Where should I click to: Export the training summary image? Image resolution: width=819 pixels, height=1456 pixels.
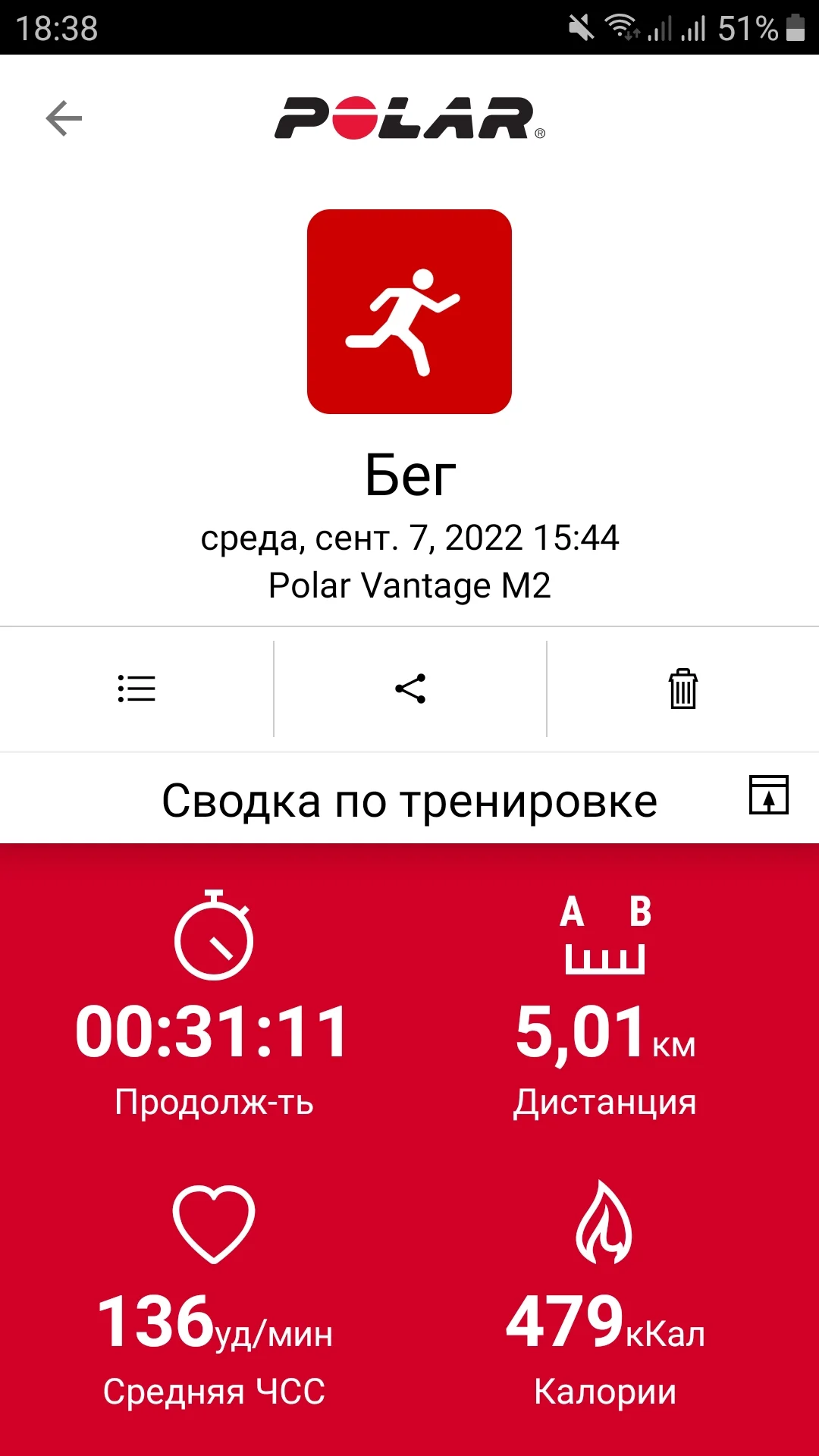pyautogui.click(x=769, y=795)
